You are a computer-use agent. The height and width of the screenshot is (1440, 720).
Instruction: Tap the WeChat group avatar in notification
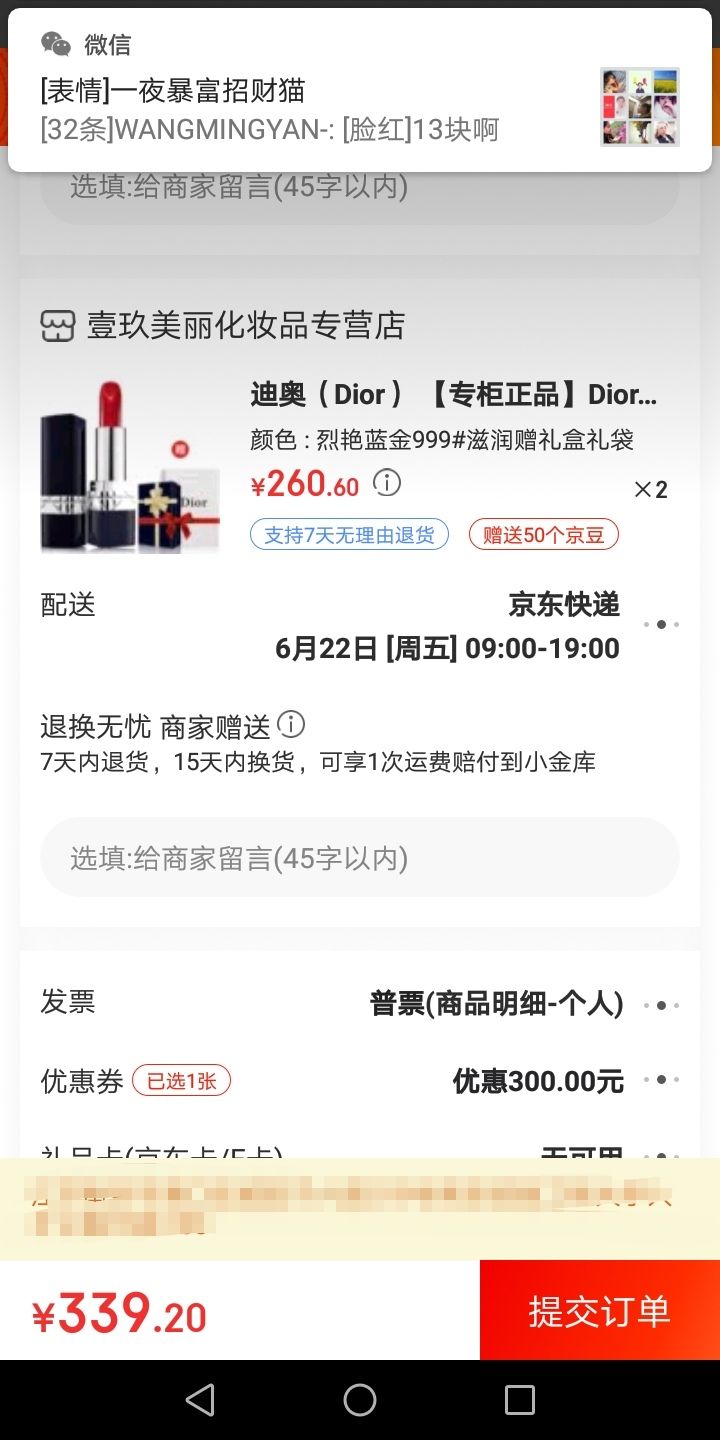(639, 106)
